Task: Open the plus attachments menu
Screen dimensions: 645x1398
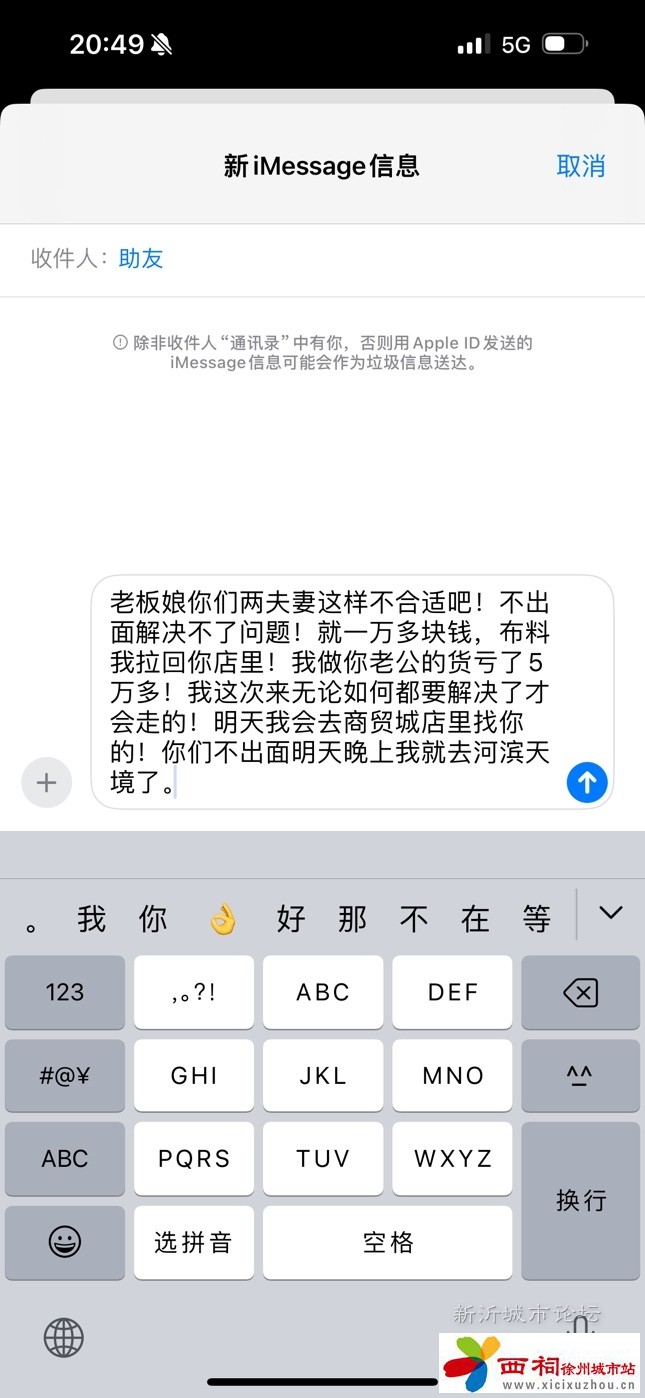Action: pyautogui.click(x=46, y=782)
